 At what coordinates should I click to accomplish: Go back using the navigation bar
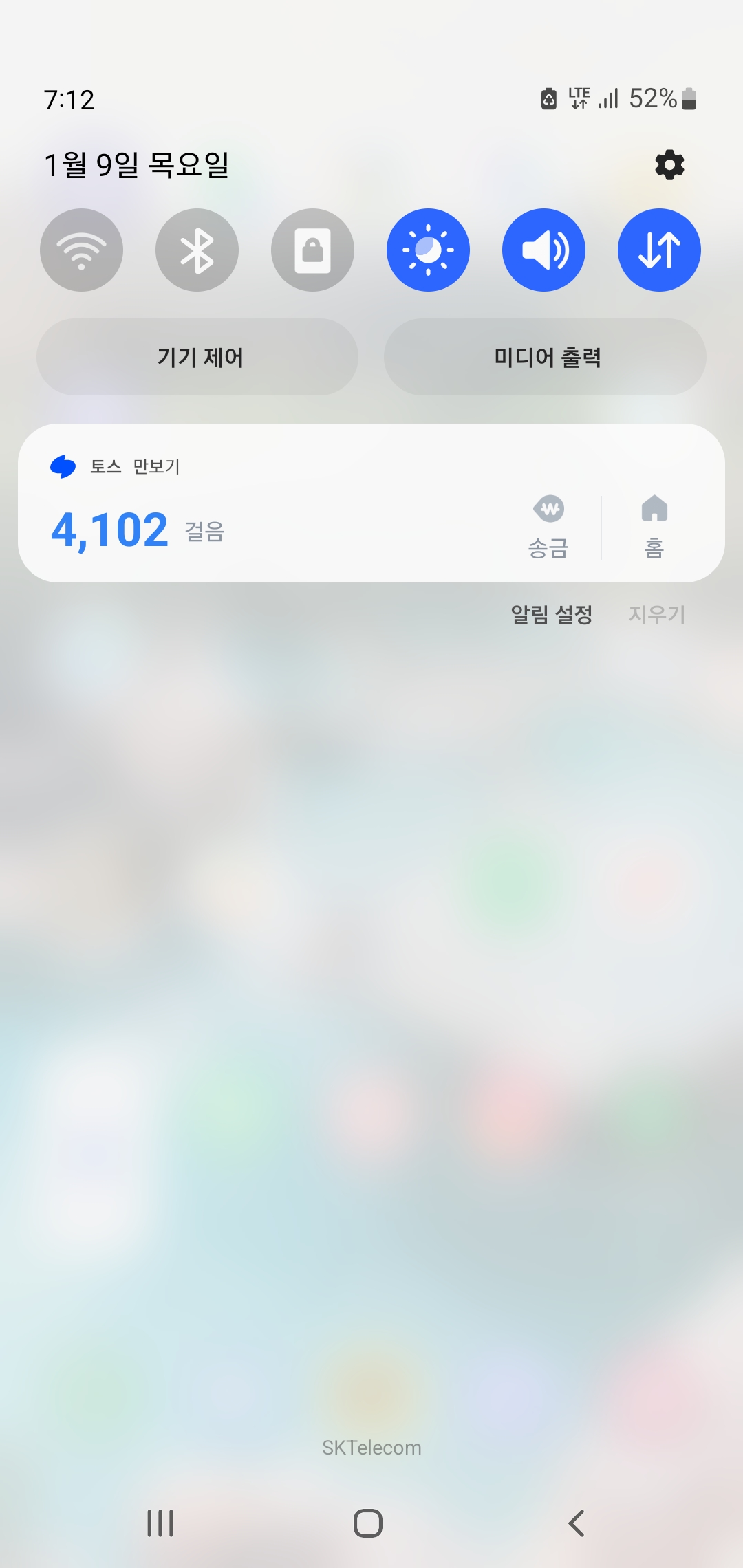tap(577, 1523)
